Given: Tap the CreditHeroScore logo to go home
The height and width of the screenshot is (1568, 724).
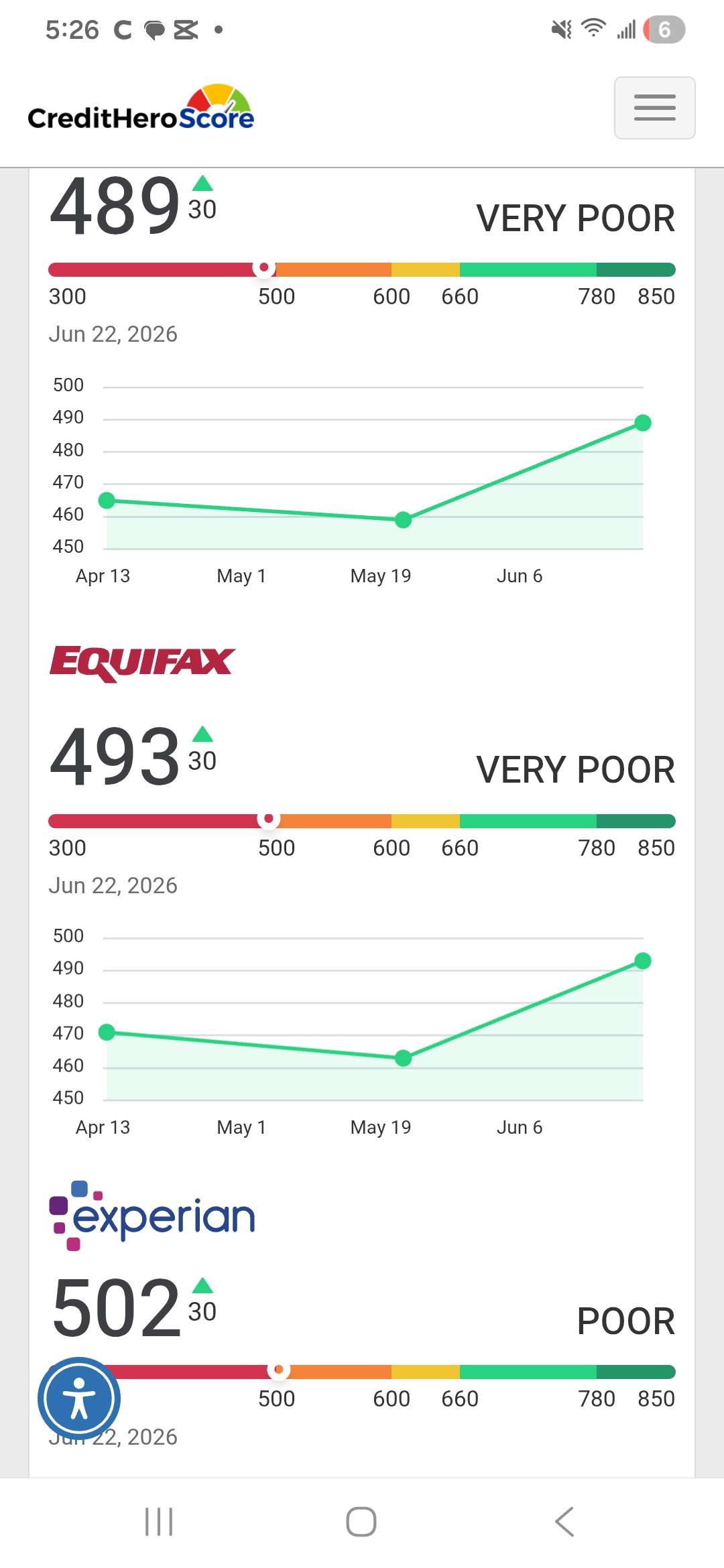Looking at the screenshot, I should click(x=141, y=107).
